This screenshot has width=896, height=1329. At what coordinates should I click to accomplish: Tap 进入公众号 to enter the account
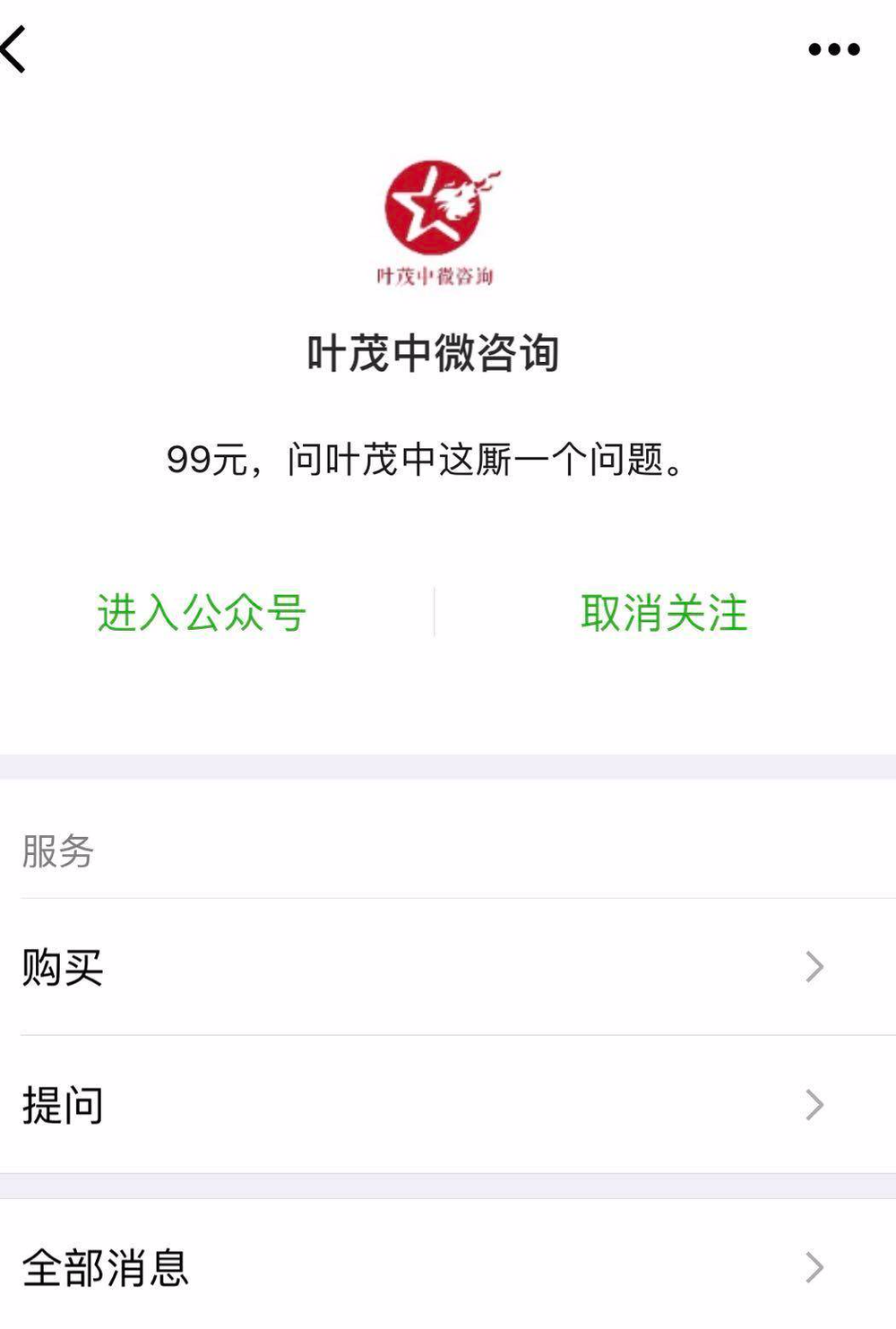202,613
